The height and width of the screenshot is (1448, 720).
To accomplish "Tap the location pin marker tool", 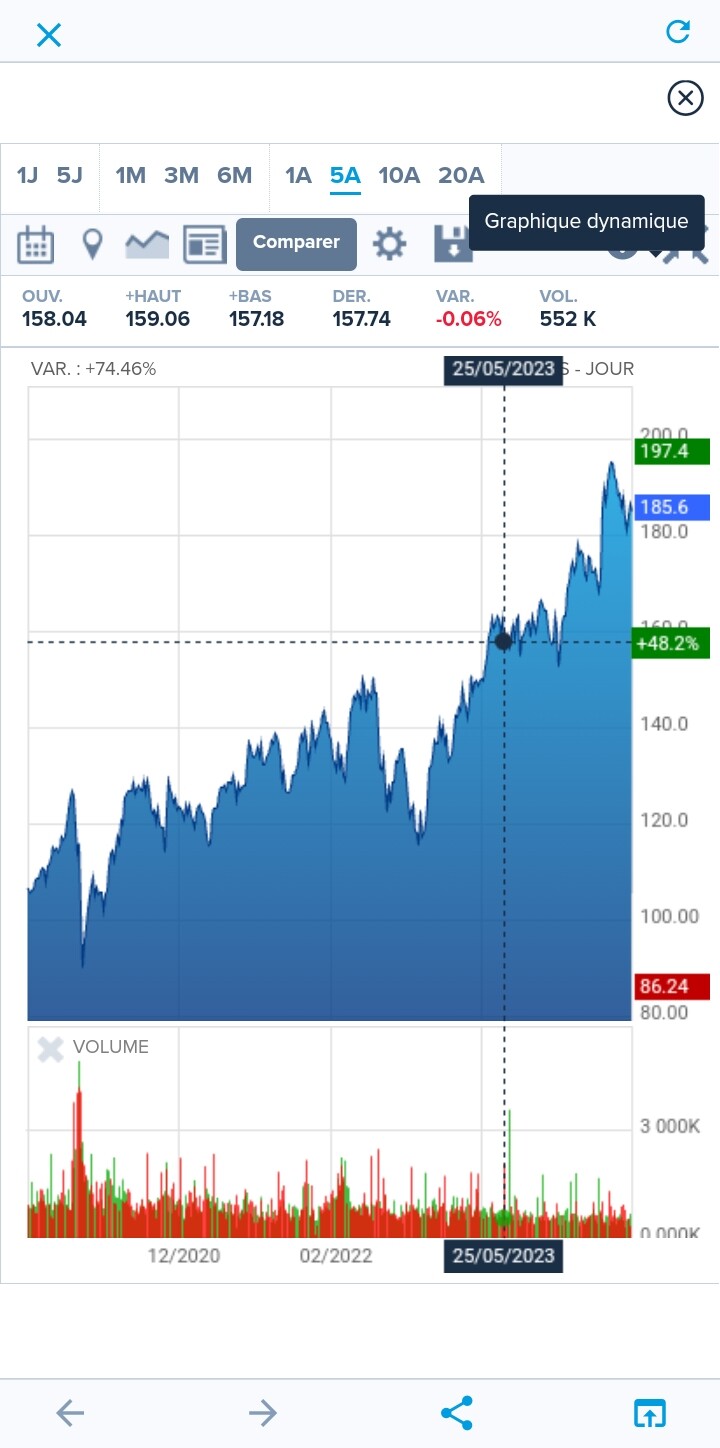I will coord(92,244).
